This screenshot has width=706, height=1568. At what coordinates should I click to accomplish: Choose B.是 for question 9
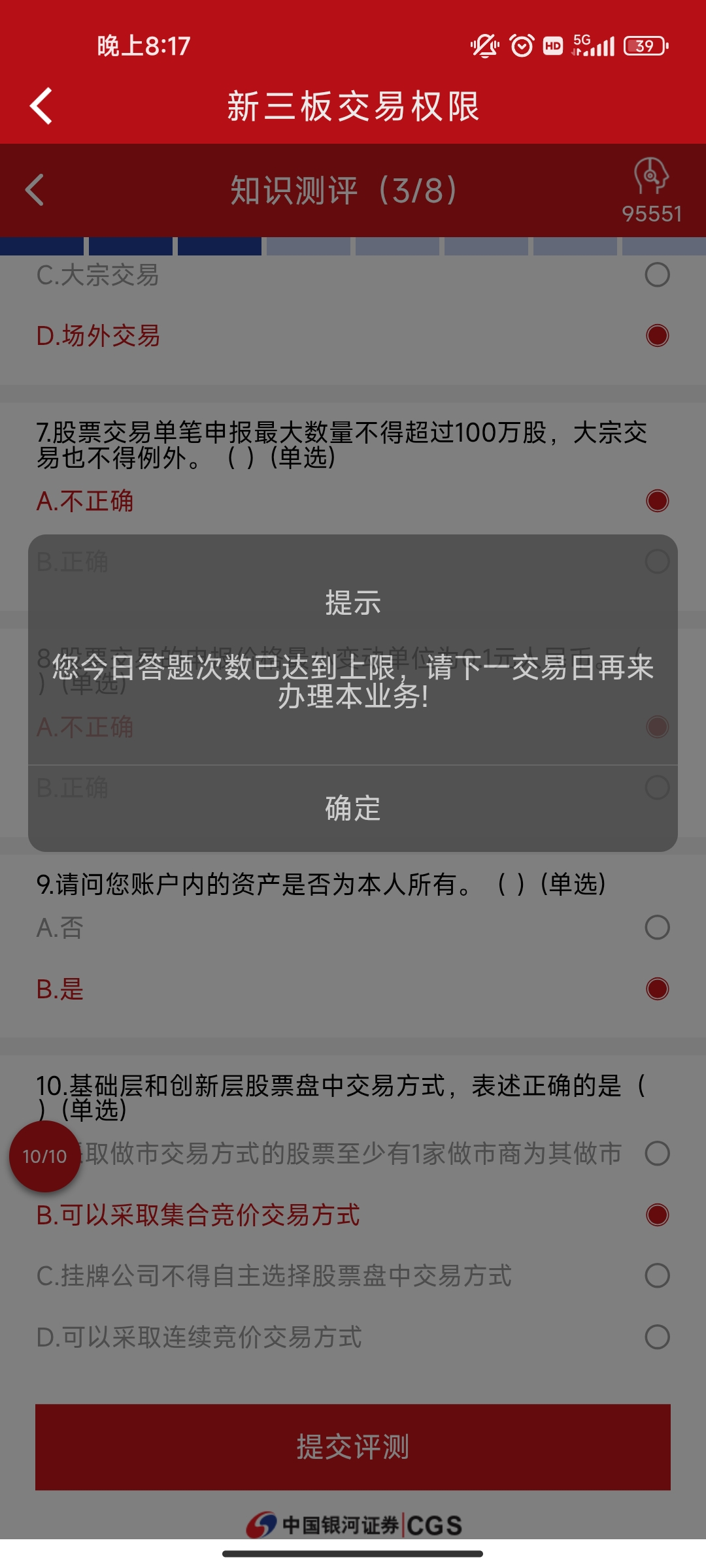[x=657, y=989]
